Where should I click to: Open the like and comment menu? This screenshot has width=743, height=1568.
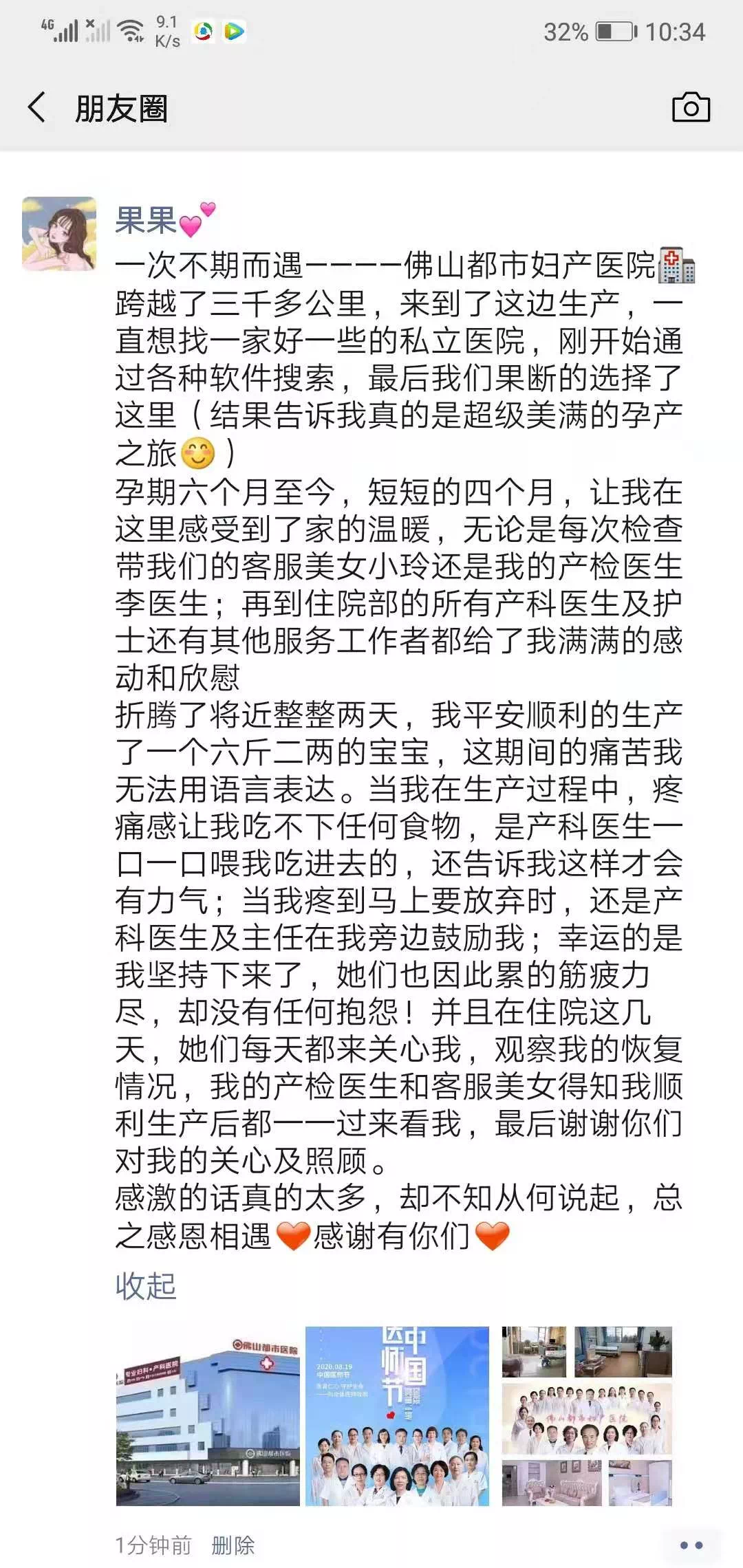(x=691, y=1545)
